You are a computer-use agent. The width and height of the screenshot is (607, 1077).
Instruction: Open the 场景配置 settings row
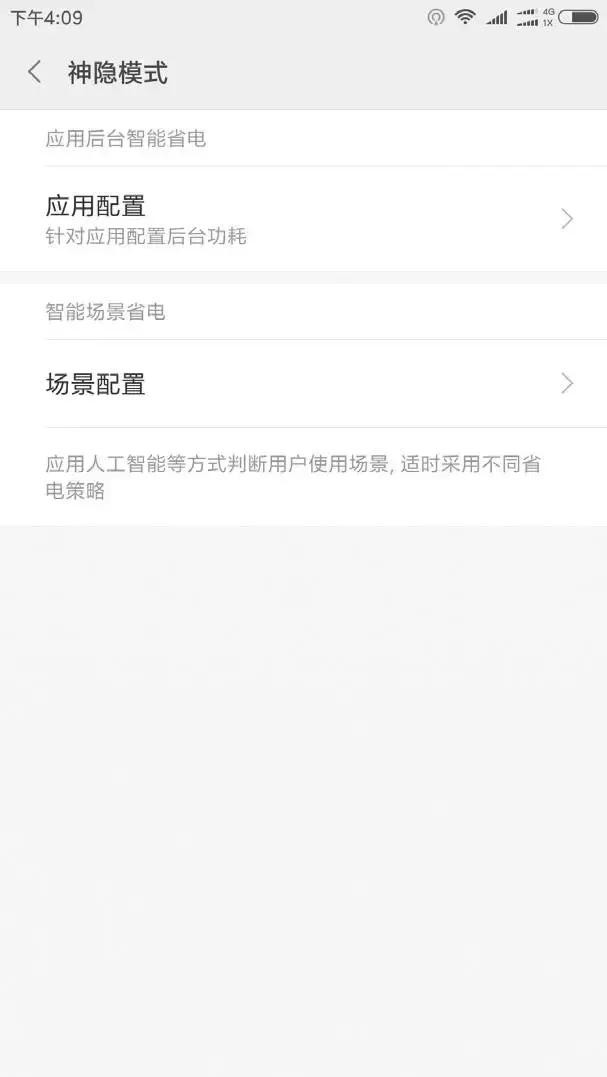[x=303, y=384]
